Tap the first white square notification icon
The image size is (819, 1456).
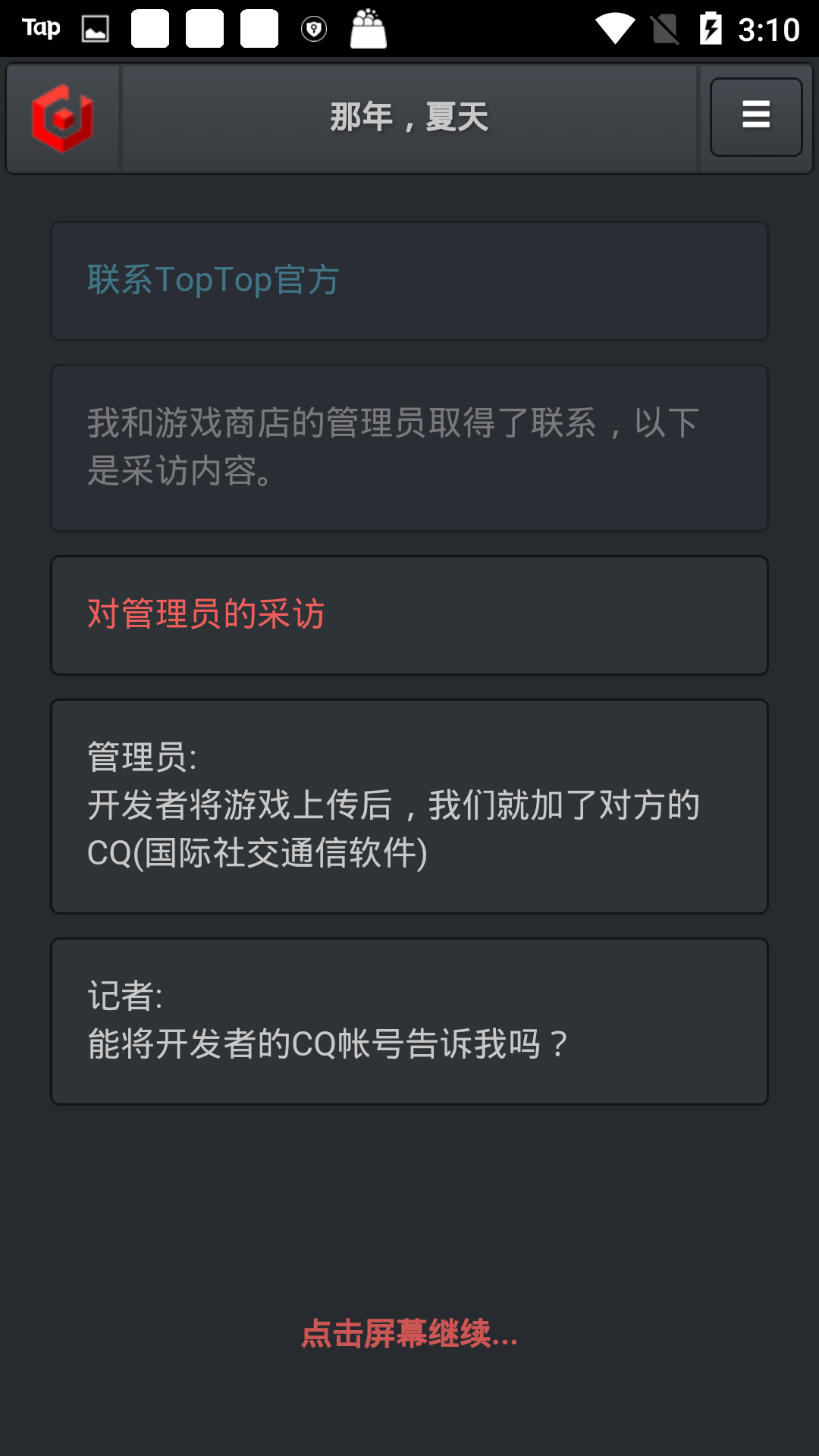149,27
